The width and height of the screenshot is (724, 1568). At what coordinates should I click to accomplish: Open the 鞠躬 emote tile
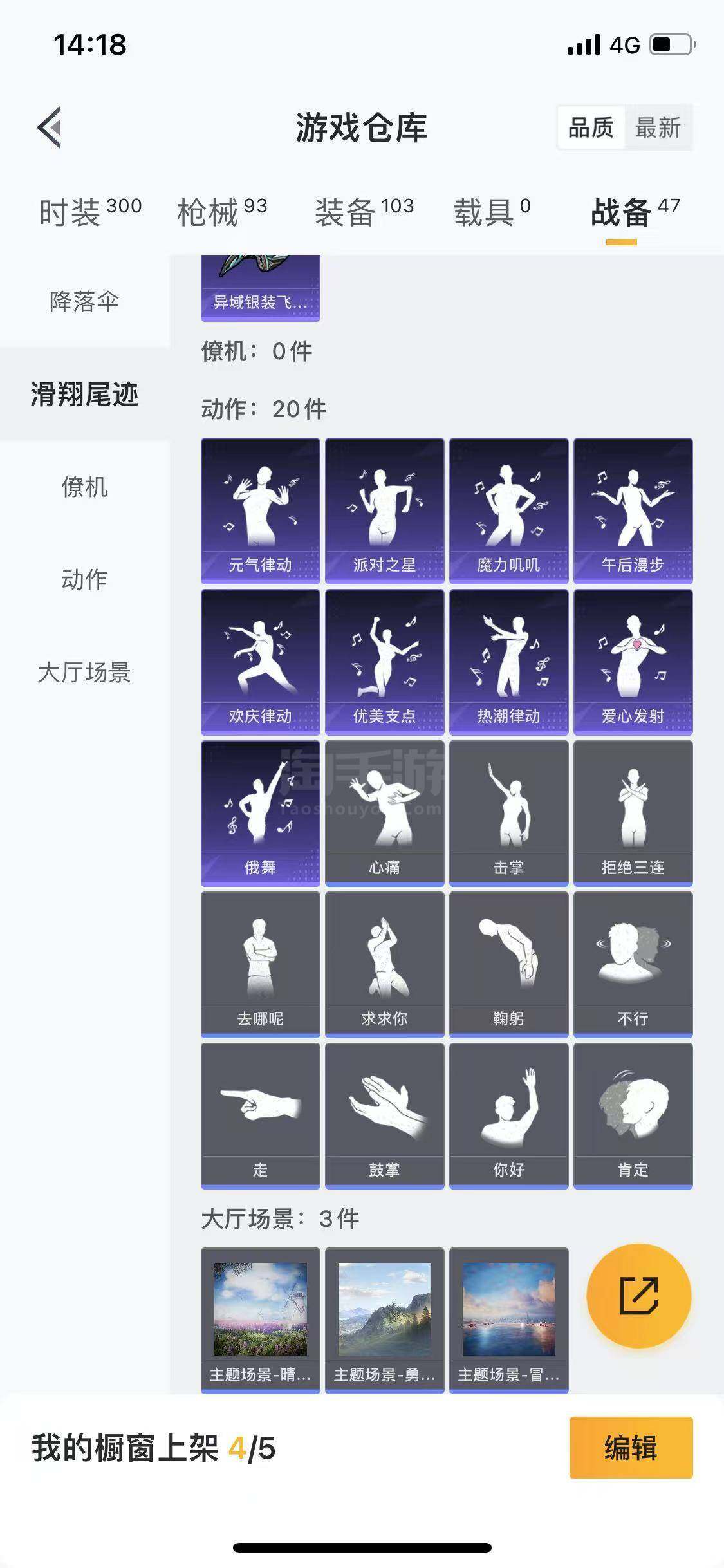click(x=509, y=965)
